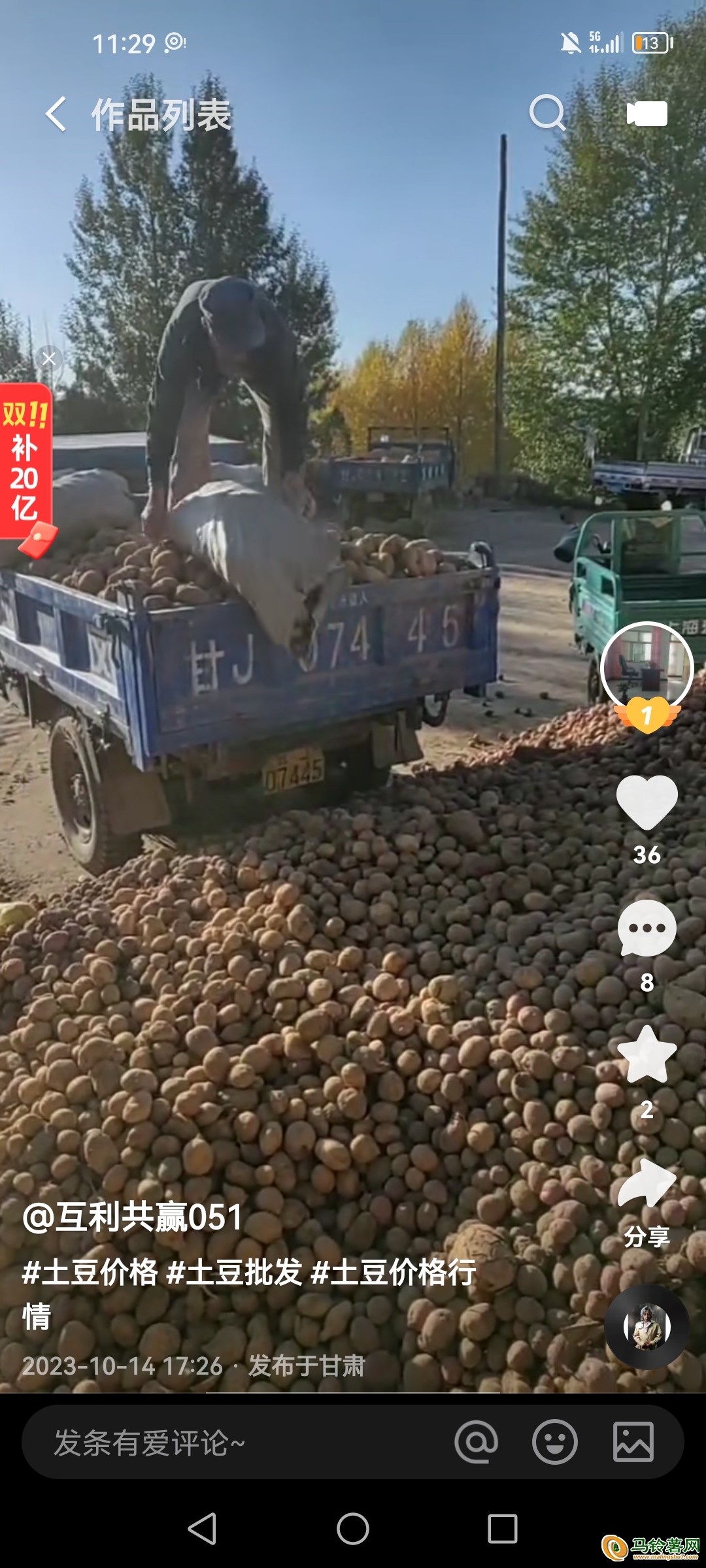Open the comments with 8 replies

tap(647, 928)
